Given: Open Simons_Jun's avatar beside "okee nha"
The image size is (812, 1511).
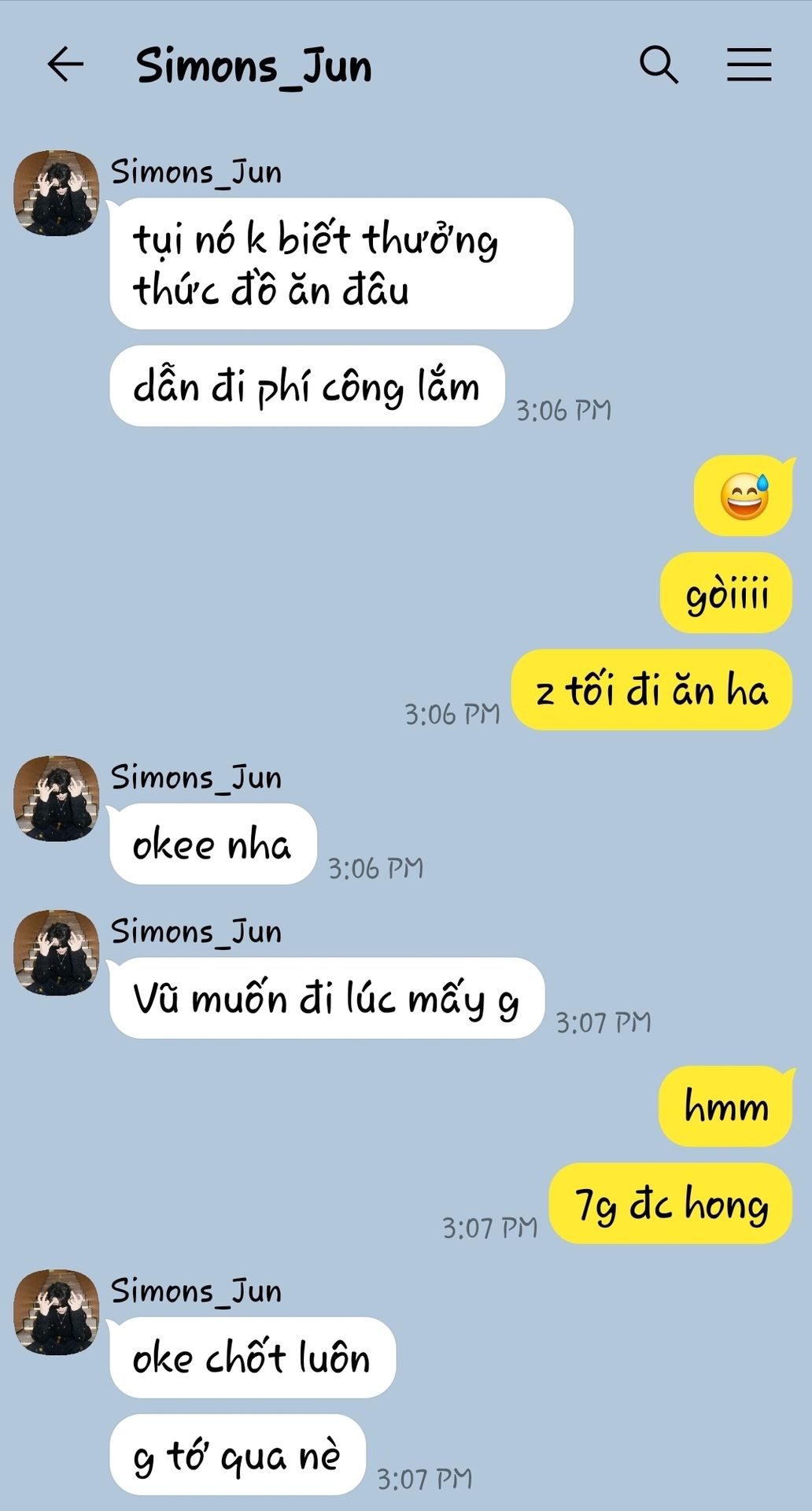Looking at the screenshot, I should click(57, 799).
